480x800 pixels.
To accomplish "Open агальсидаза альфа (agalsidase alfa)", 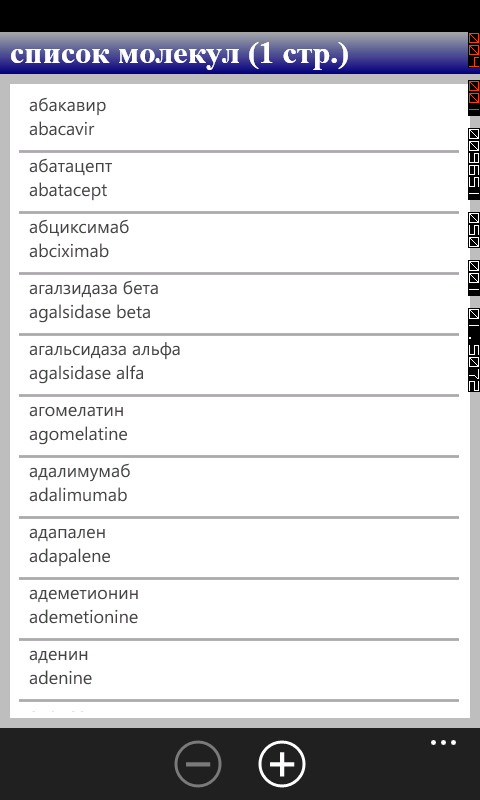I will click(x=239, y=362).
